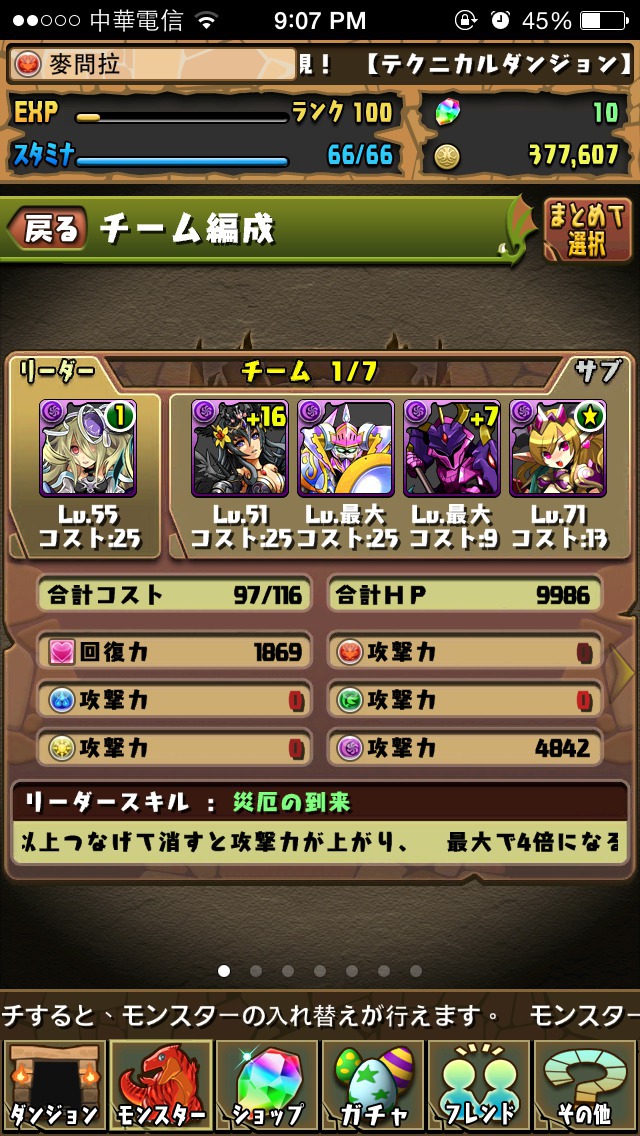
Task: Switch to the フレンド tab
Action: (479, 1085)
